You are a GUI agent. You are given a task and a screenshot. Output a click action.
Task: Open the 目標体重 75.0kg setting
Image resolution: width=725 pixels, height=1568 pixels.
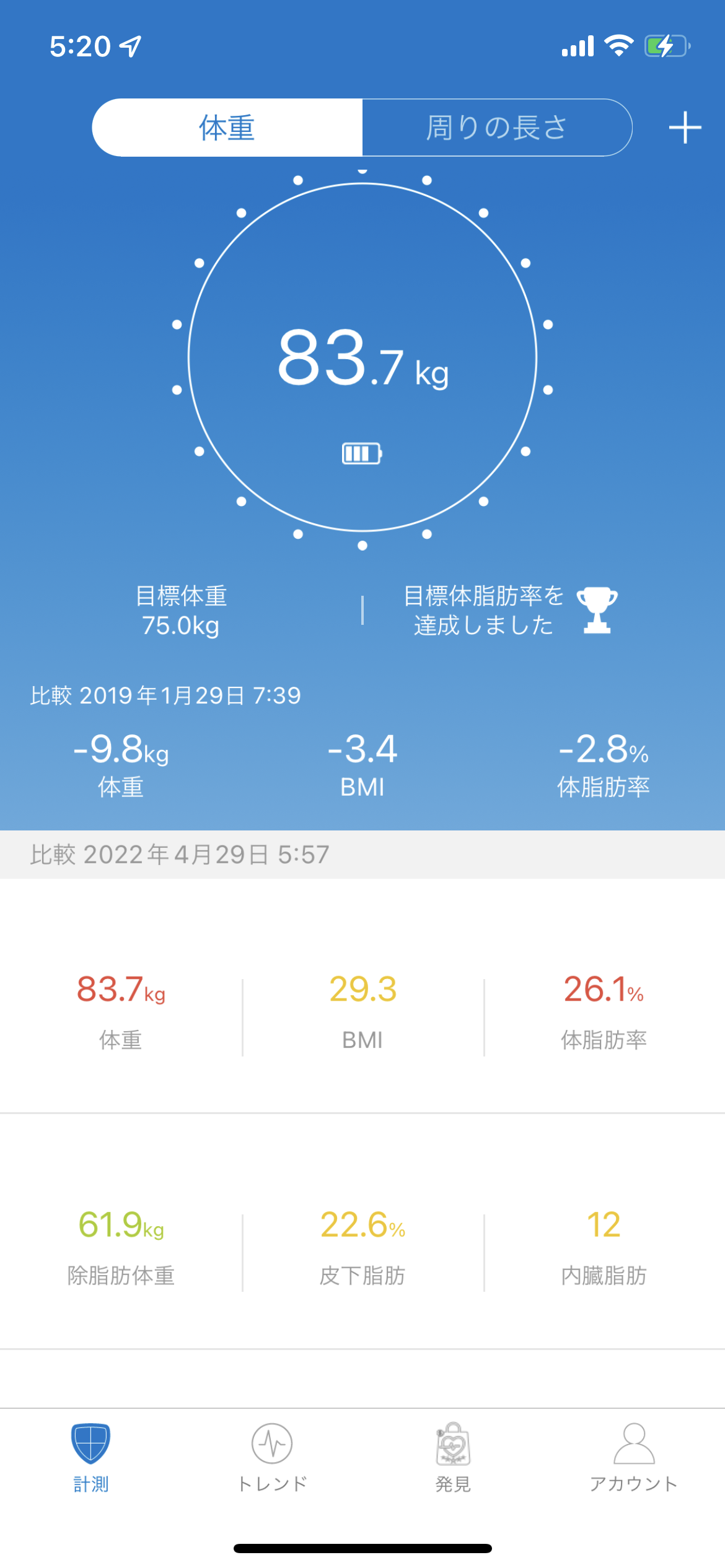pos(181,611)
